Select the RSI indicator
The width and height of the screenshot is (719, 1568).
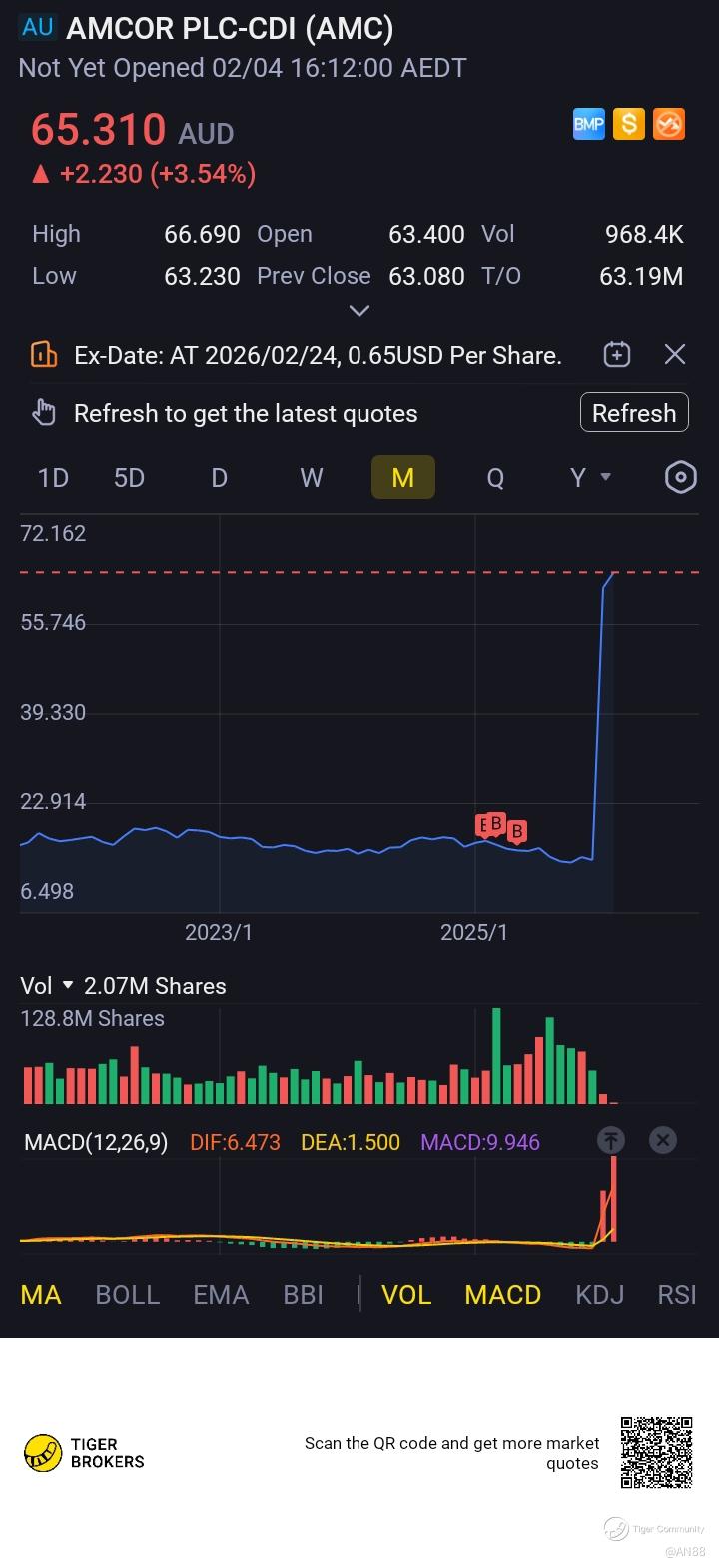pos(677,1295)
